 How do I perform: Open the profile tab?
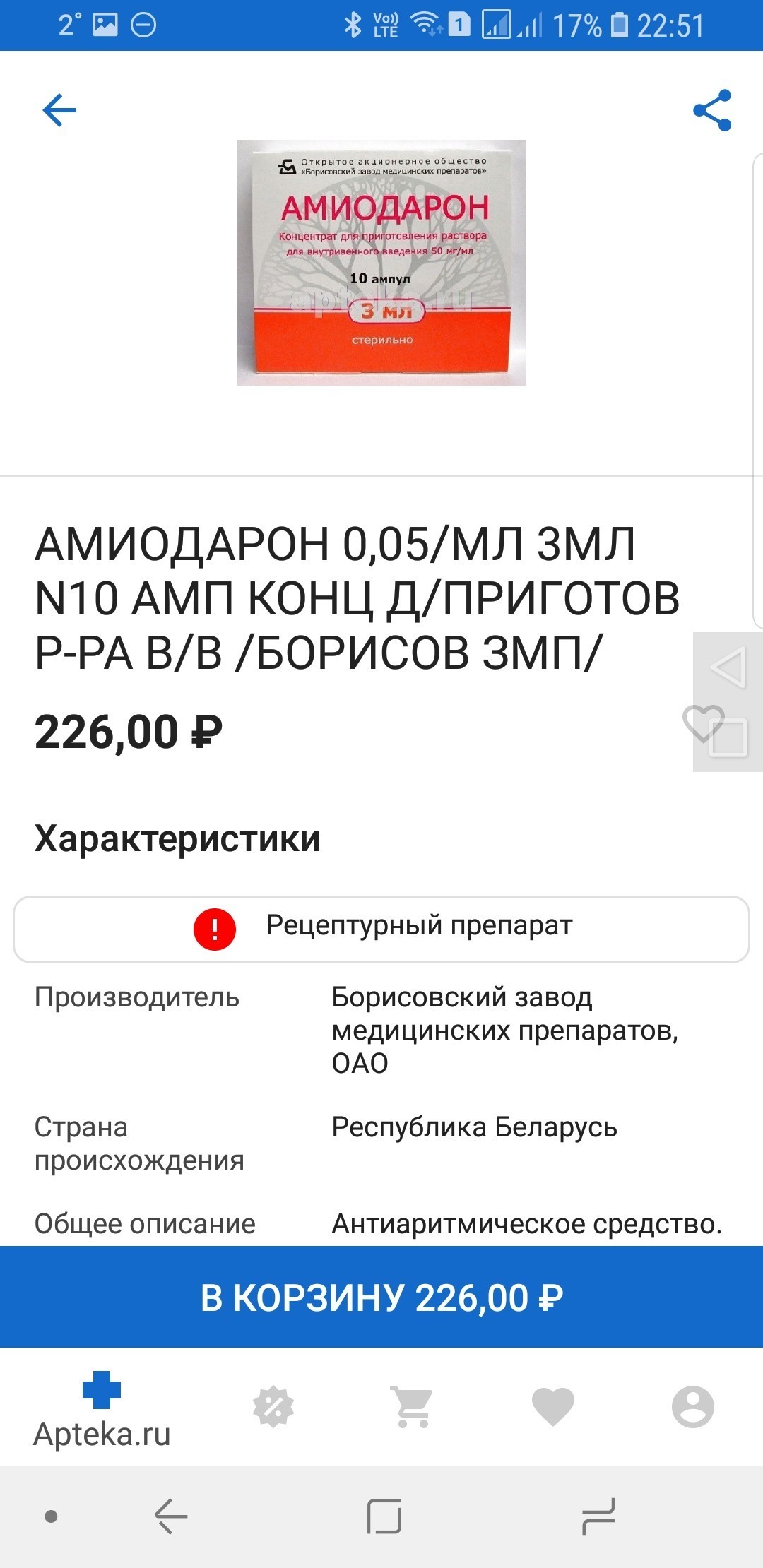692,1407
